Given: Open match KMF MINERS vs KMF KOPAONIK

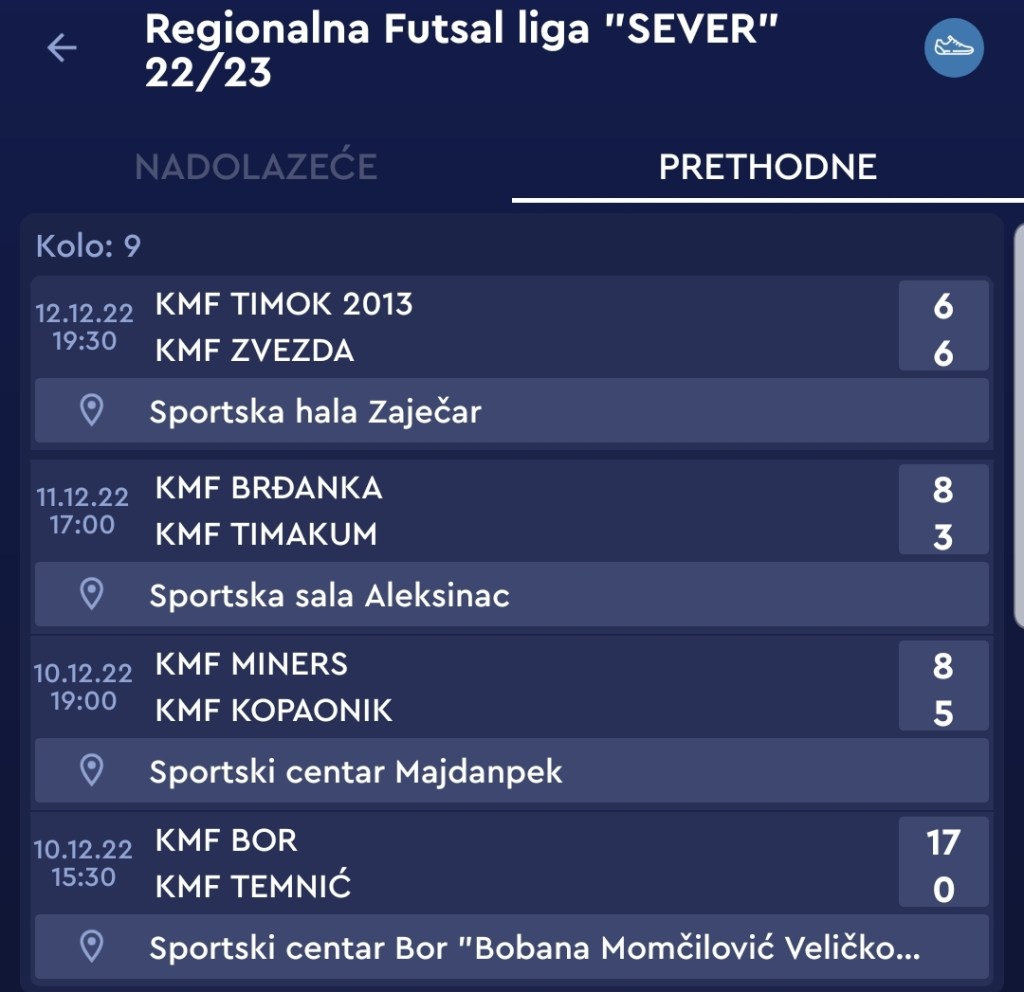Looking at the screenshot, I should point(500,687).
